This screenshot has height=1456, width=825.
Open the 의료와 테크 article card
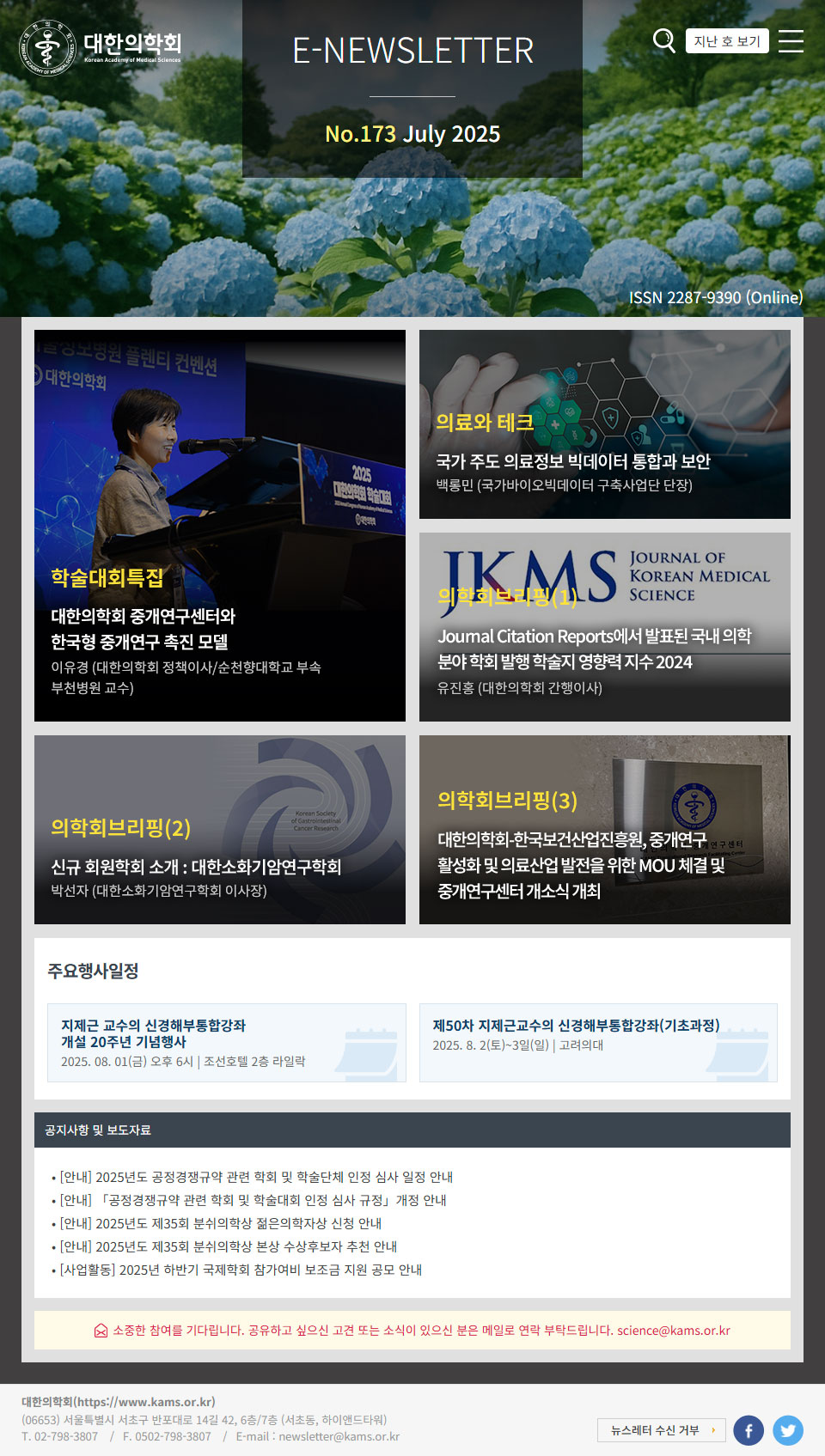(x=605, y=424)
